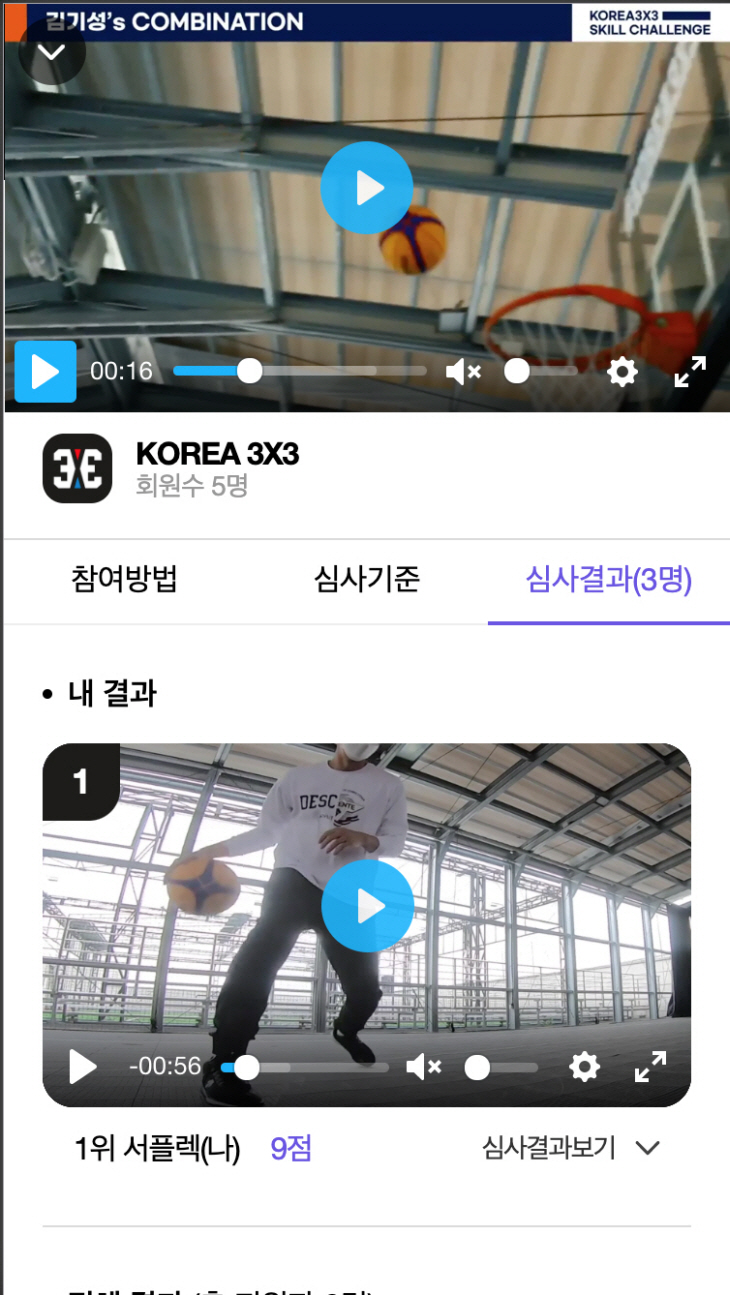Viewport: 730px width, 1295px height.
Task: Collapse the top video with the down chevron
Action: pos(51,52)
